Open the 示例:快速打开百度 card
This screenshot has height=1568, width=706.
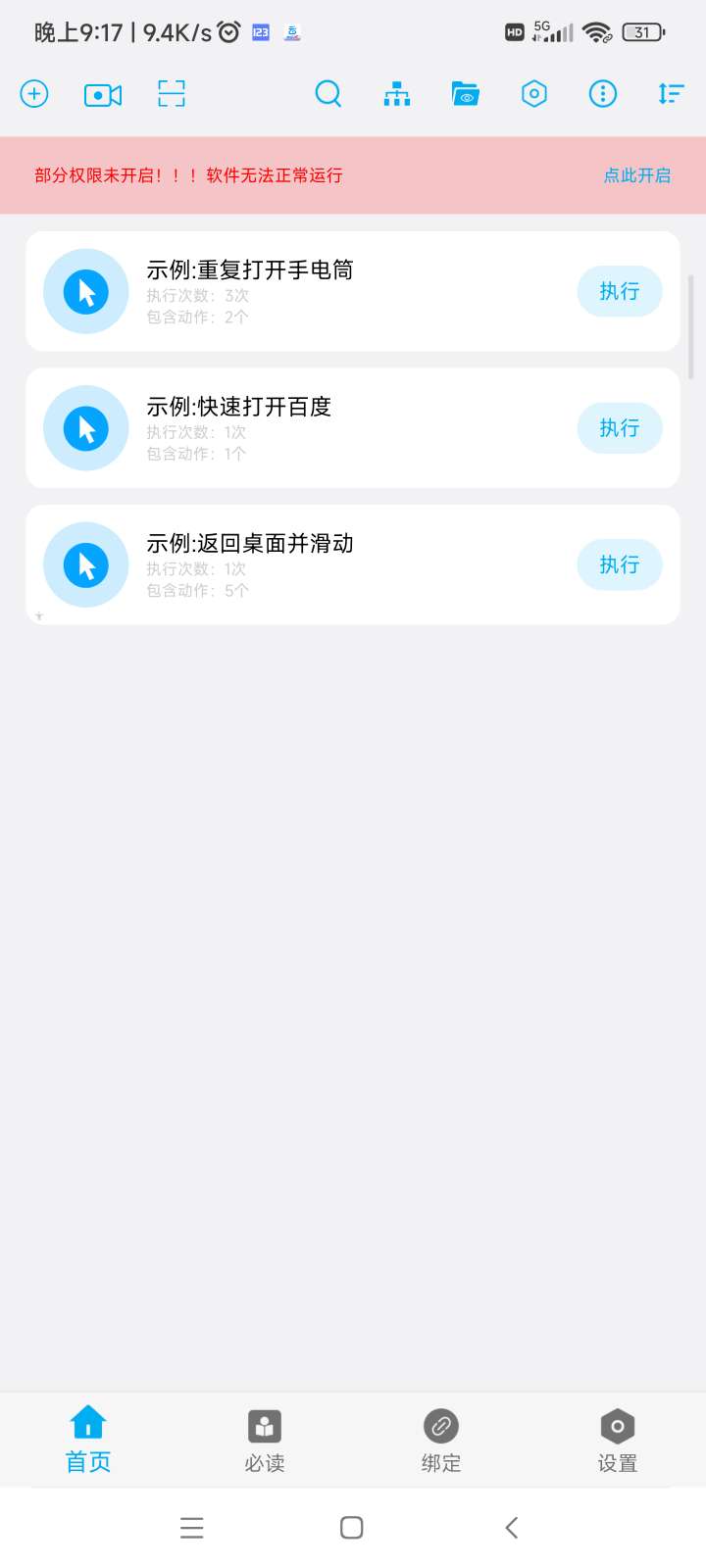click(294, 428)
